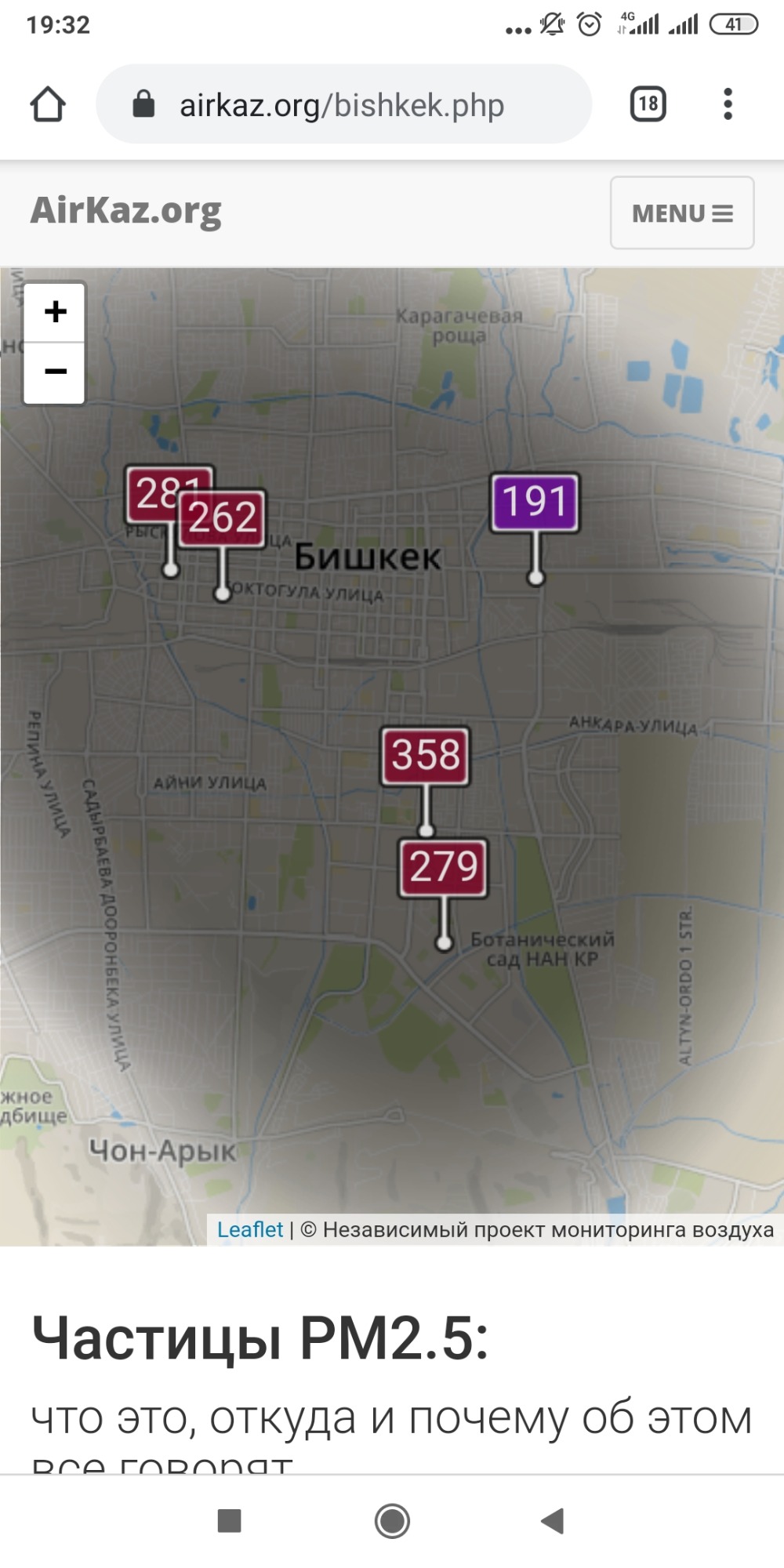Open the browser overflow menu
The image size is (784, 1568).
click(x=728, y=104)
